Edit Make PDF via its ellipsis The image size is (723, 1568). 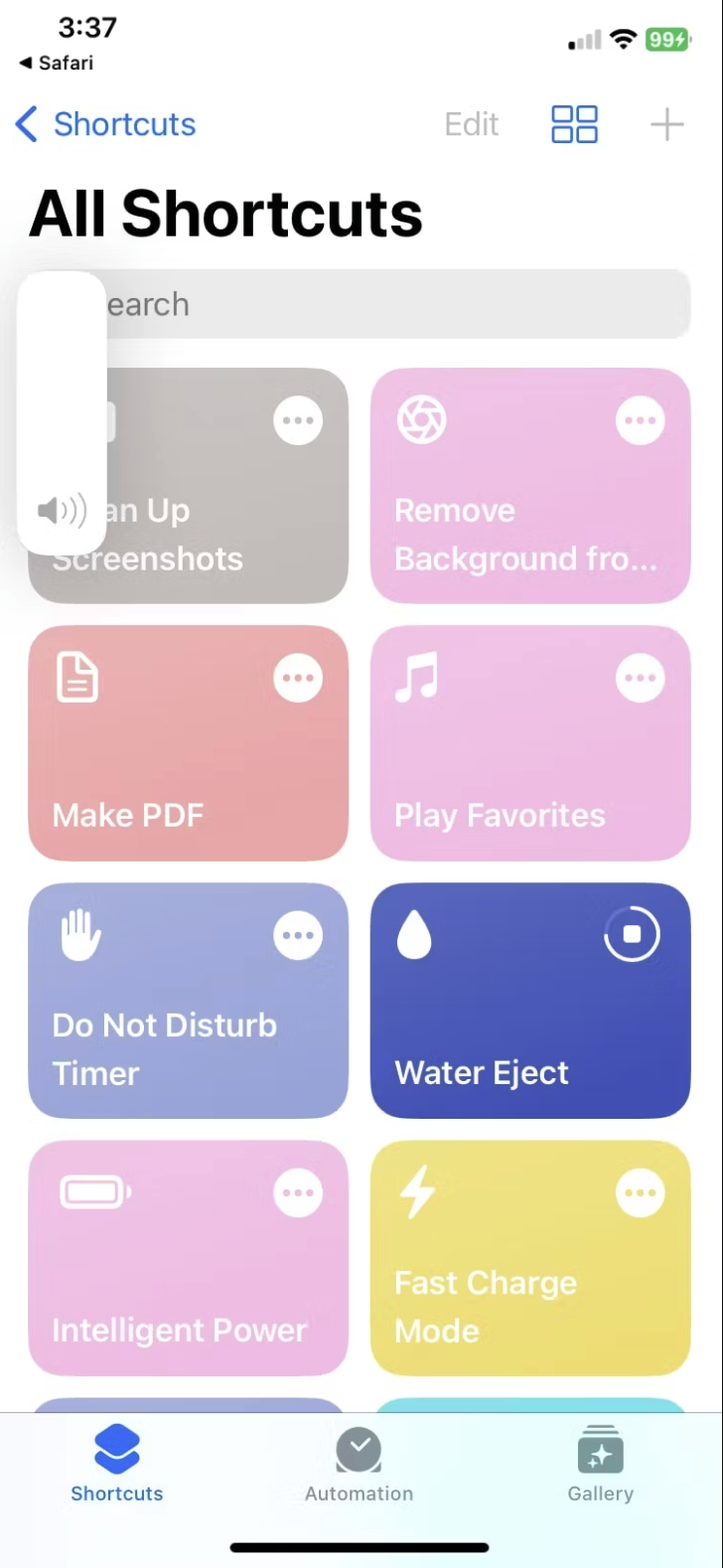298,679
